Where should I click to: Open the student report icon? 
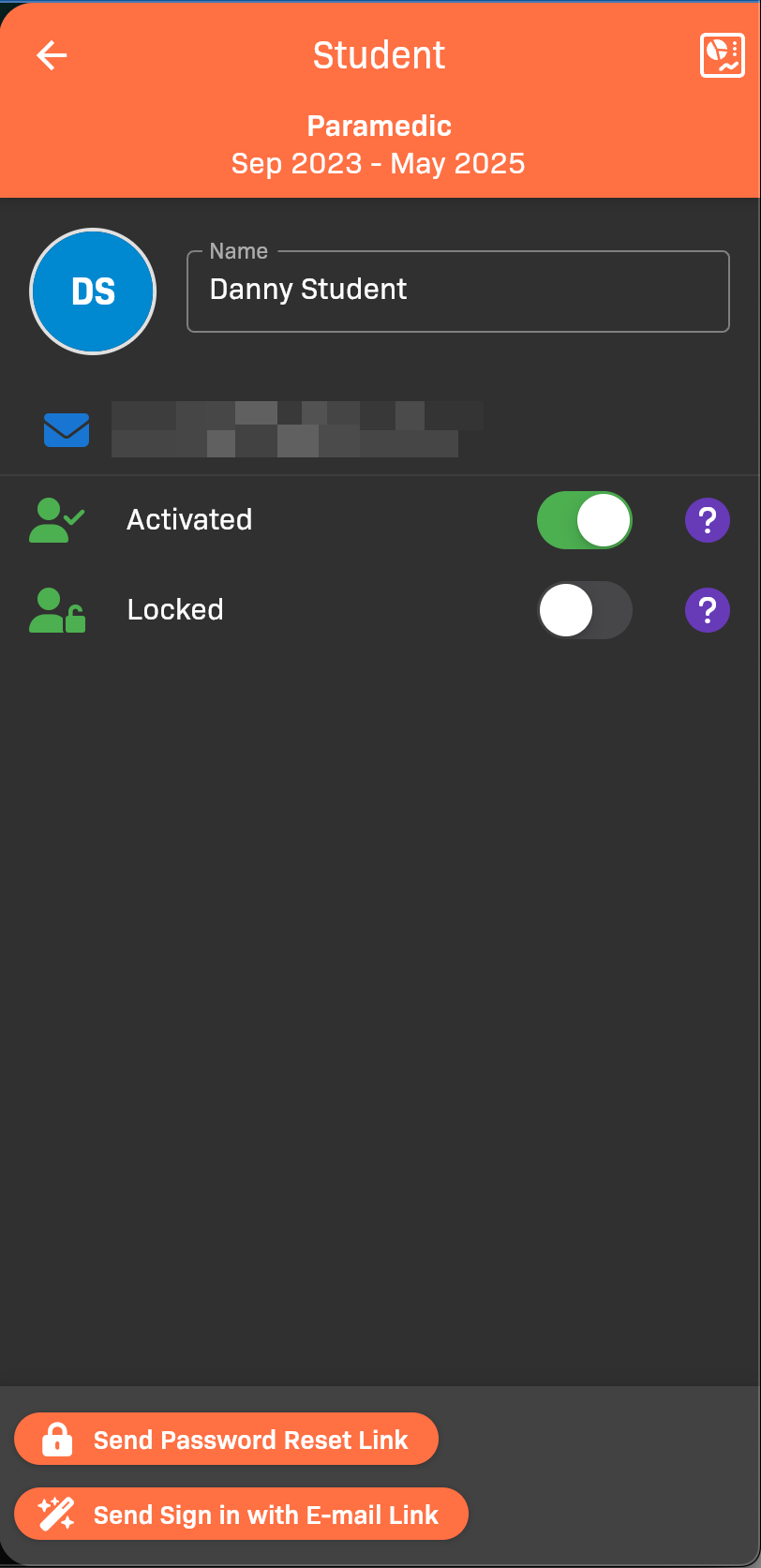coord(722,55)
